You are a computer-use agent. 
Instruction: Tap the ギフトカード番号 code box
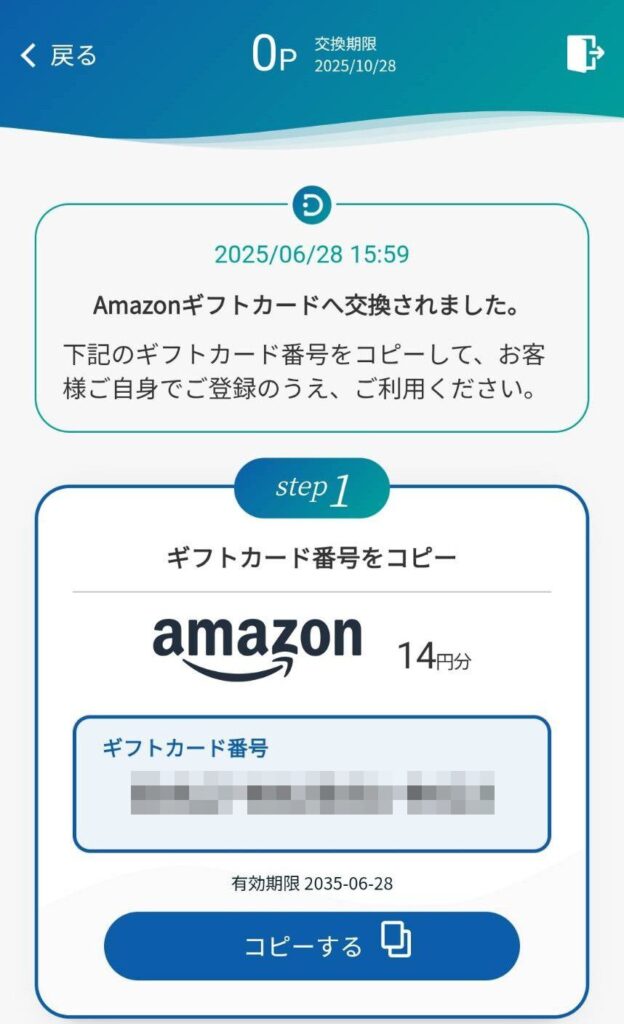click(x=312, y=784)
